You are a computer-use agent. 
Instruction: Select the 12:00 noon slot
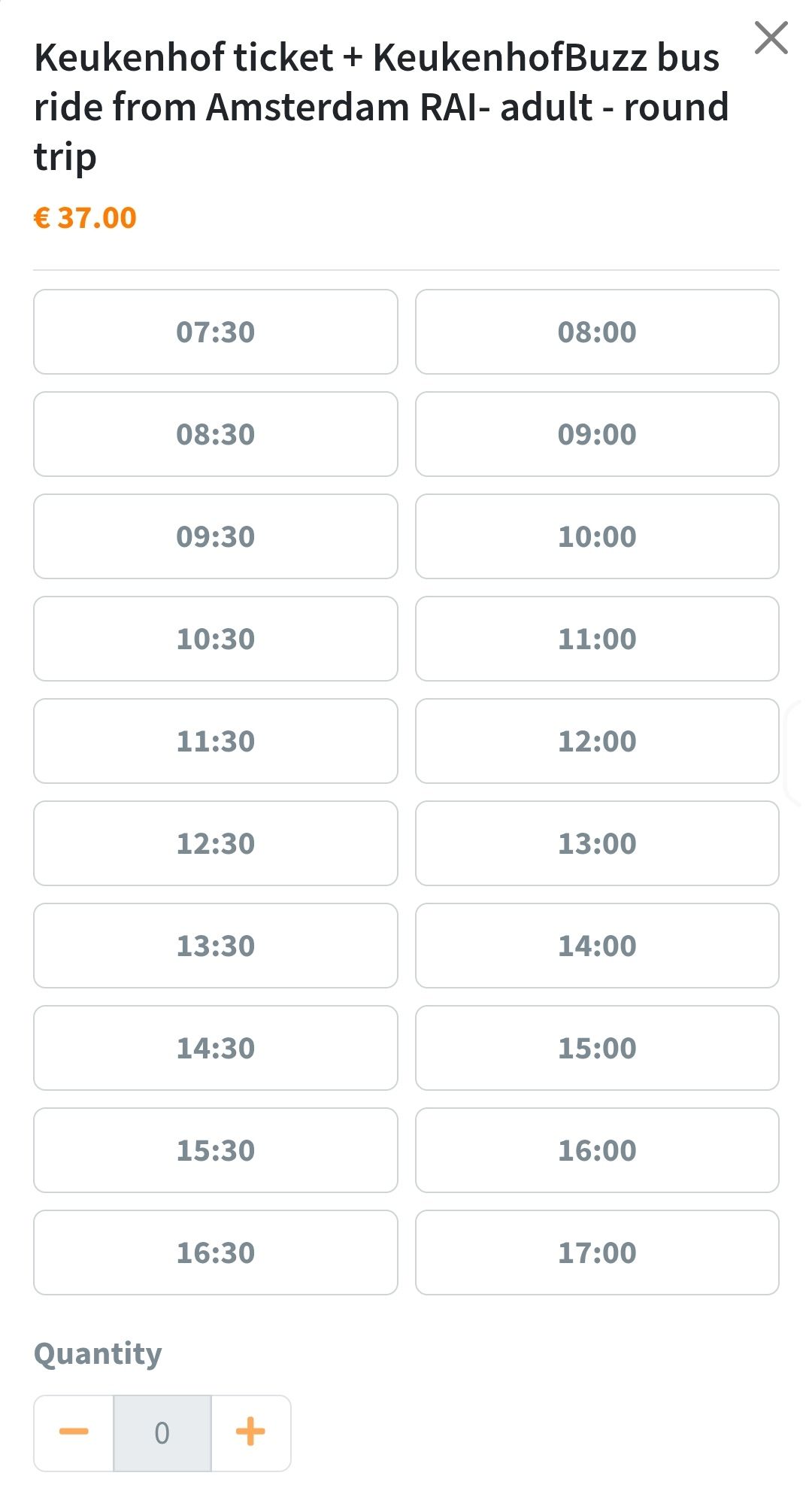pyautogui.click(x=597, y=741)
